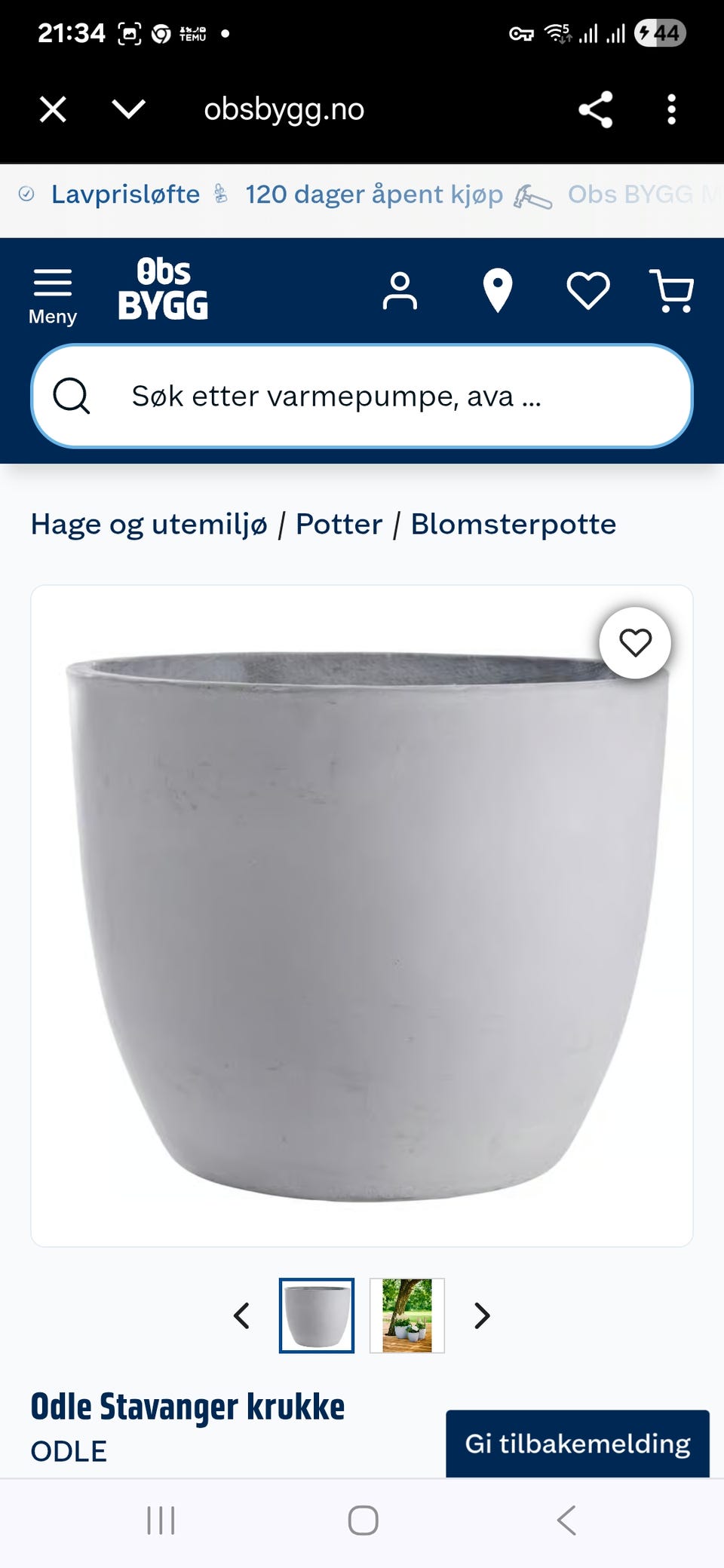Select the garden scene product thumbnail
This screenshot has width=724, height=1568.
pyautogui.click(x=407, y=1315)
